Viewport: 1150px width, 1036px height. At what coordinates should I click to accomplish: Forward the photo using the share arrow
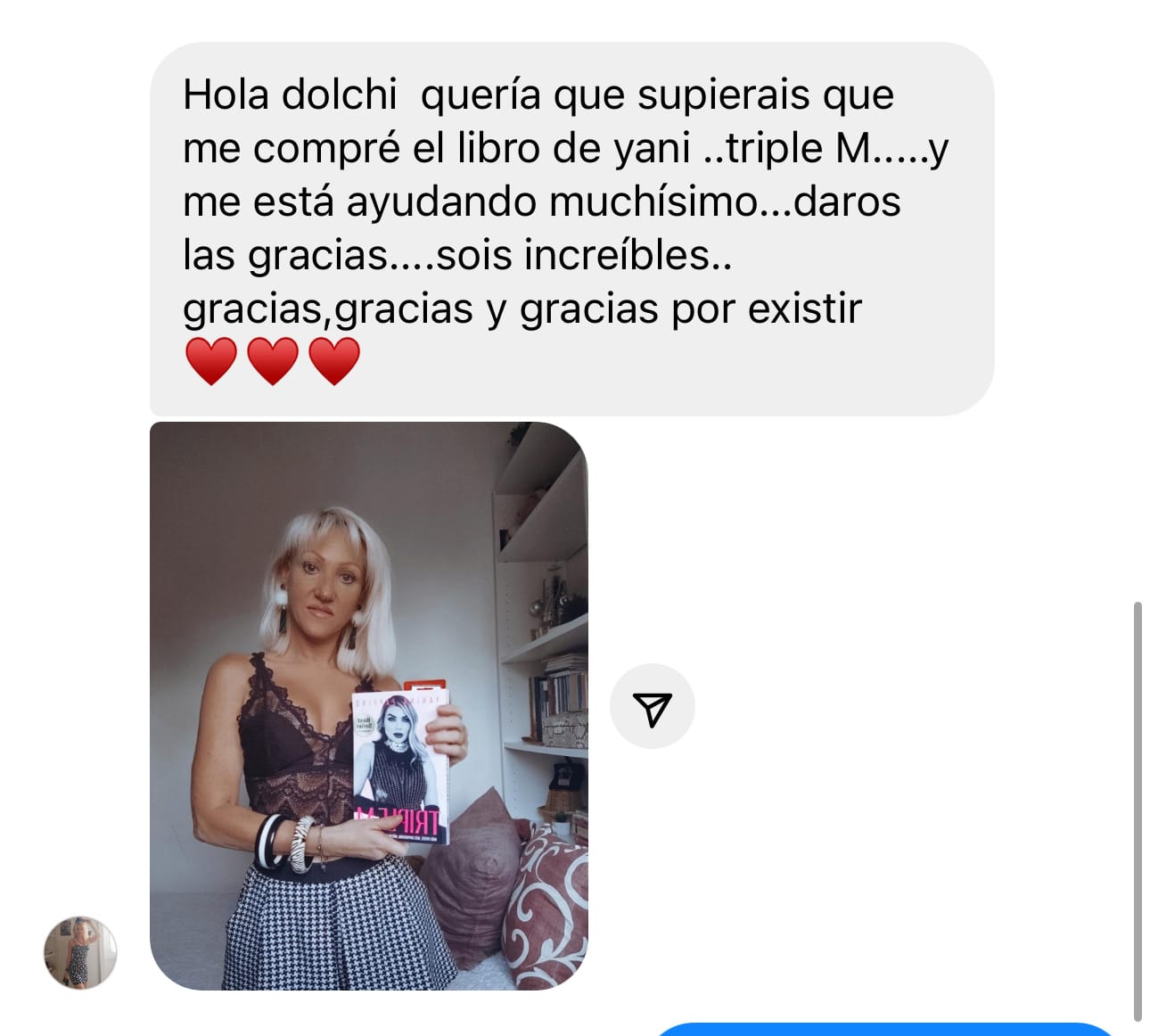652,707
